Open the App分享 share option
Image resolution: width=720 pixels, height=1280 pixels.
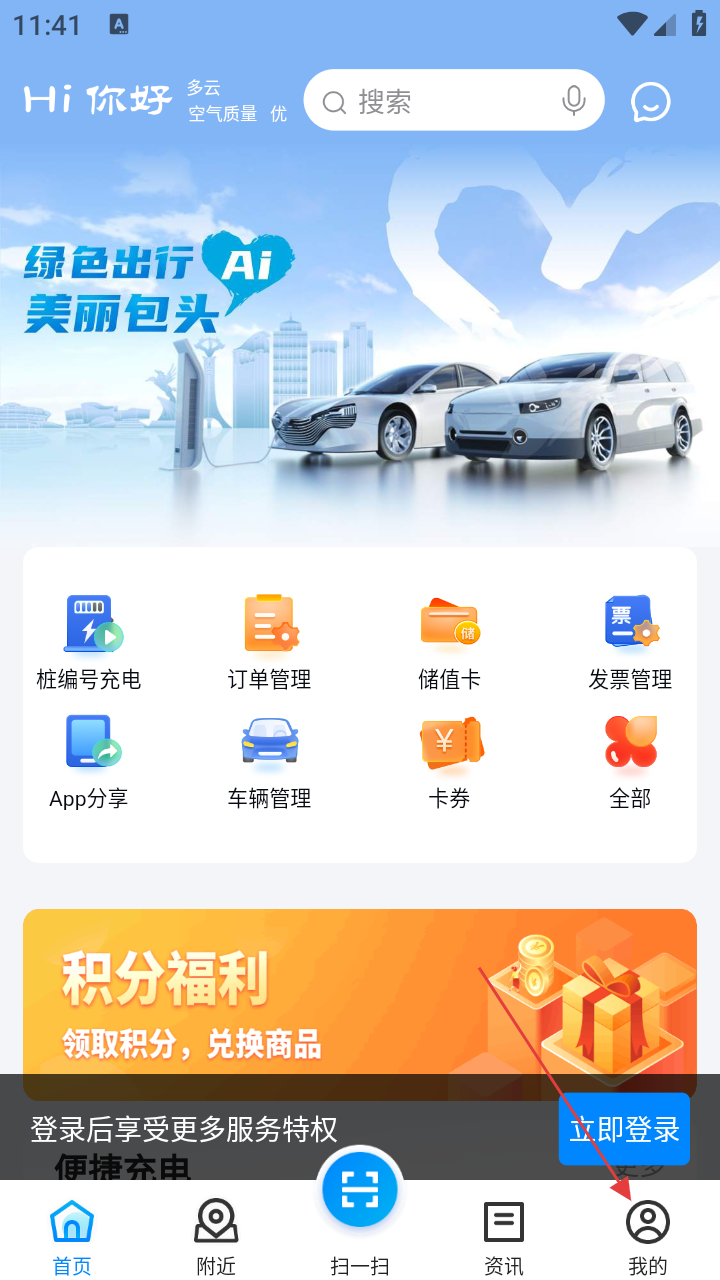pos(90,761)
